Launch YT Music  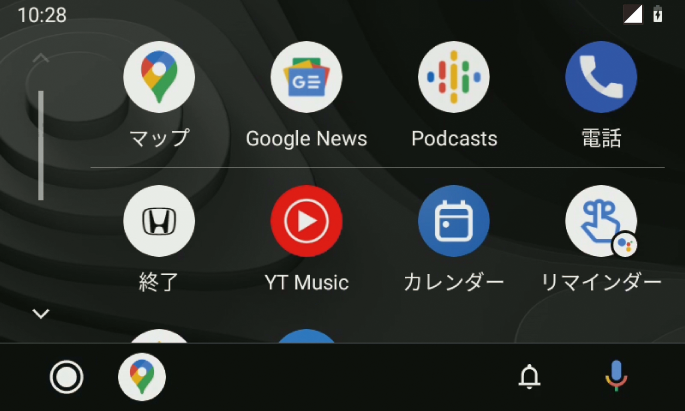306,221
